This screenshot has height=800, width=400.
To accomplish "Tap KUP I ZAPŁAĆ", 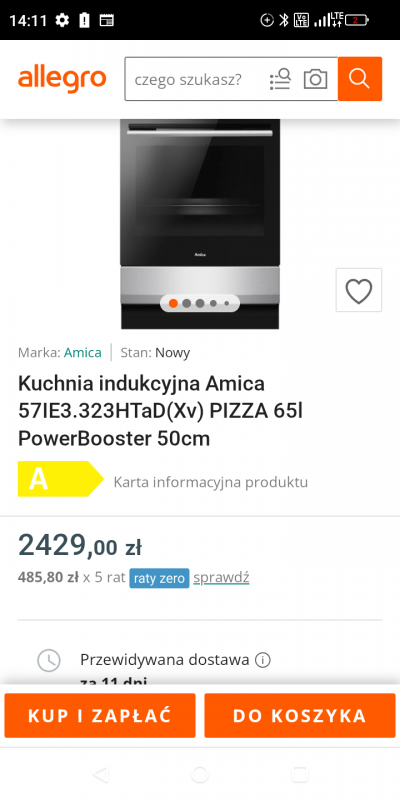I will coord(100,715).
